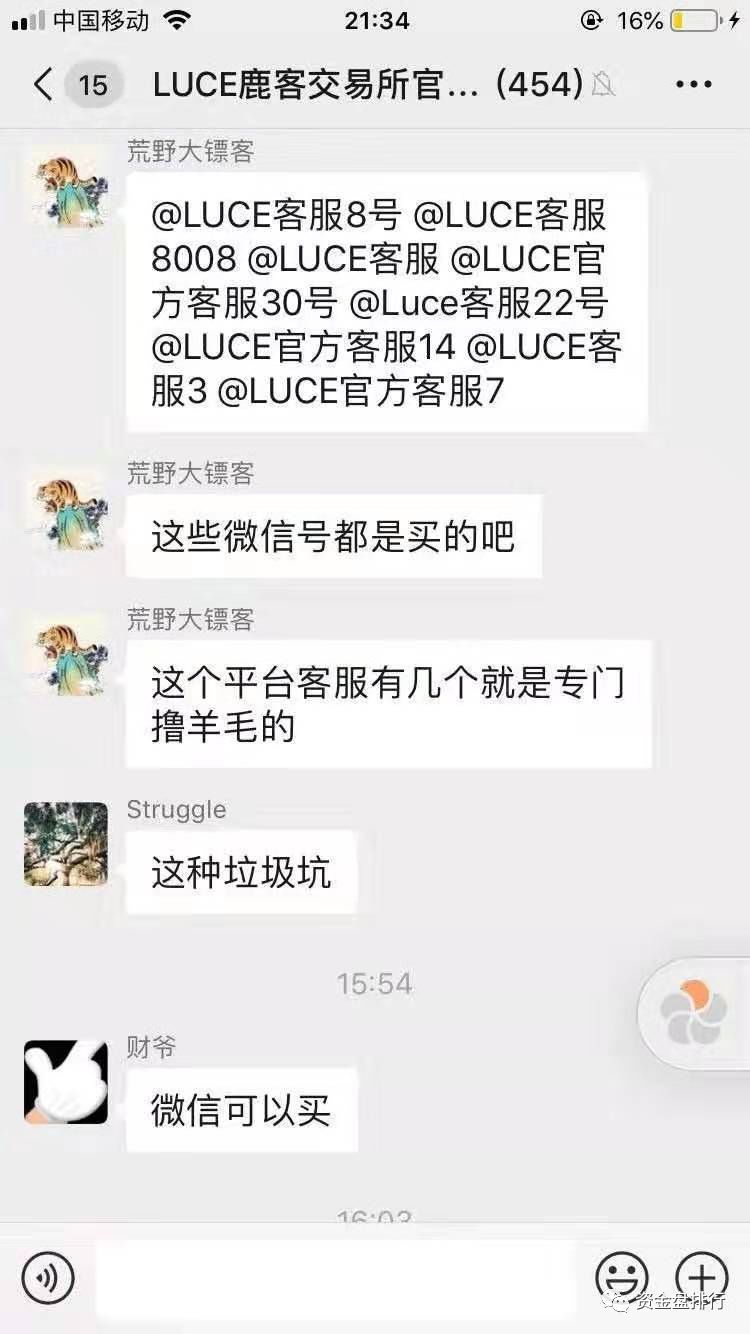Tap the message text field

click(335, 1278)
